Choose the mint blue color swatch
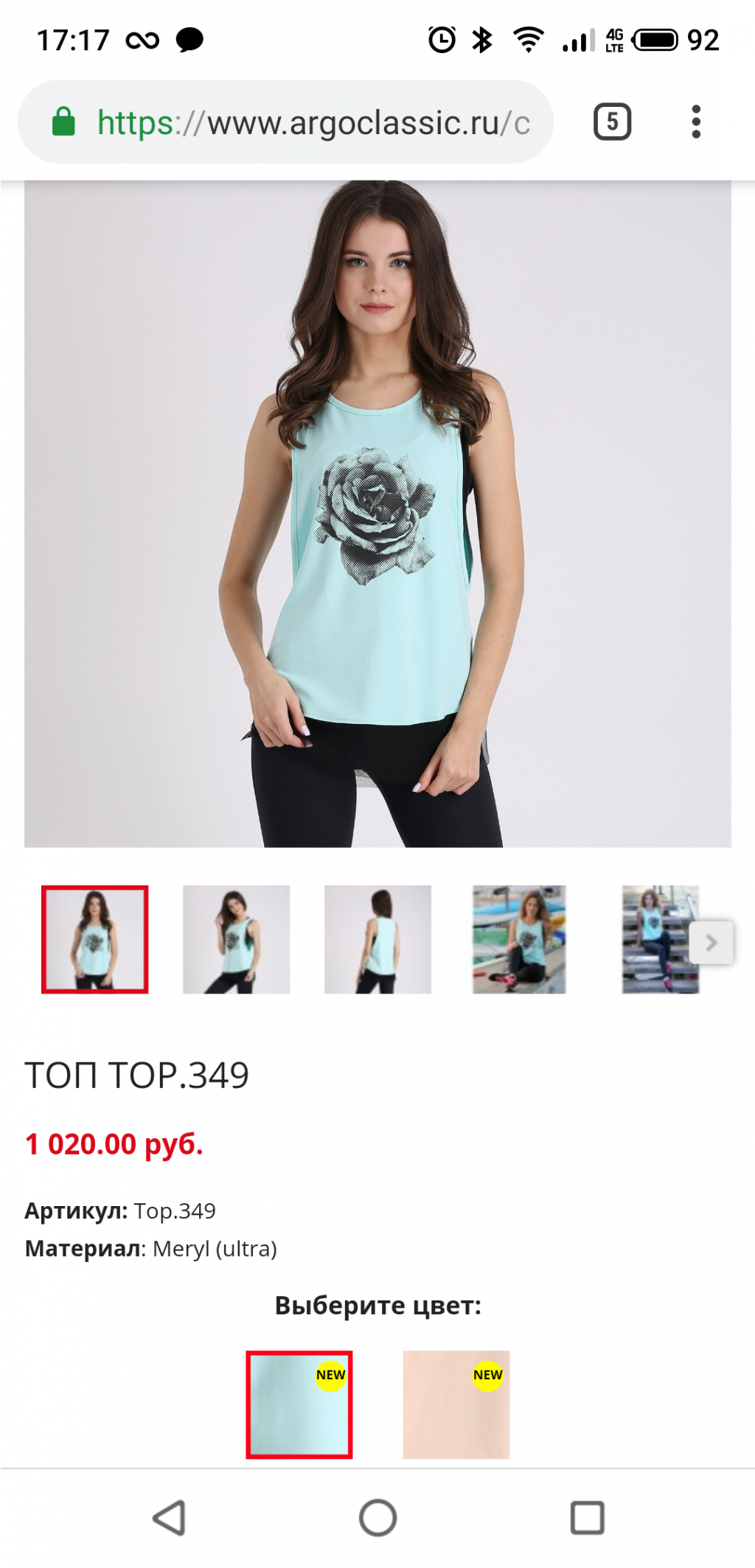The image size is (755, 1568). click(299, 1404)
